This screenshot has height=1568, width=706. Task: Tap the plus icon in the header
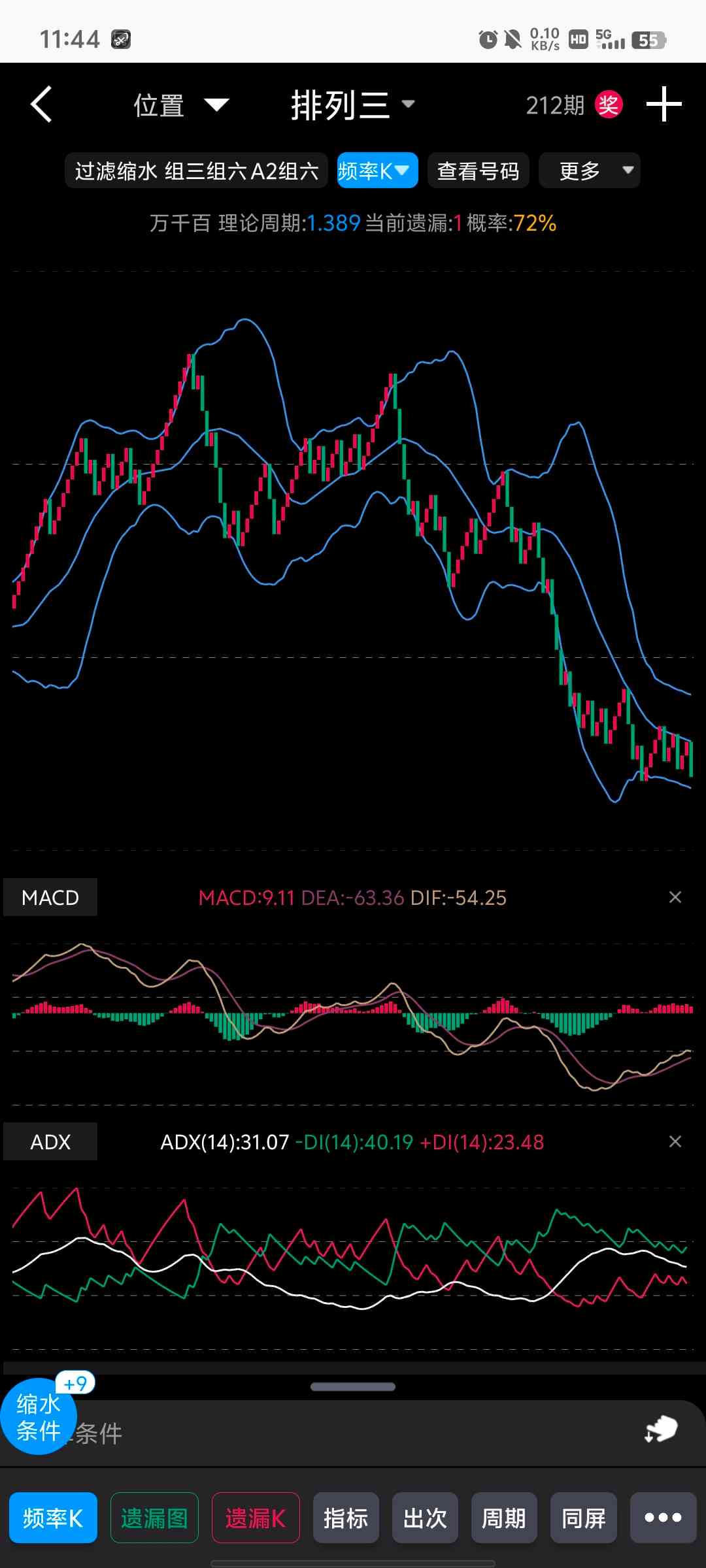[x=664, y=105]
